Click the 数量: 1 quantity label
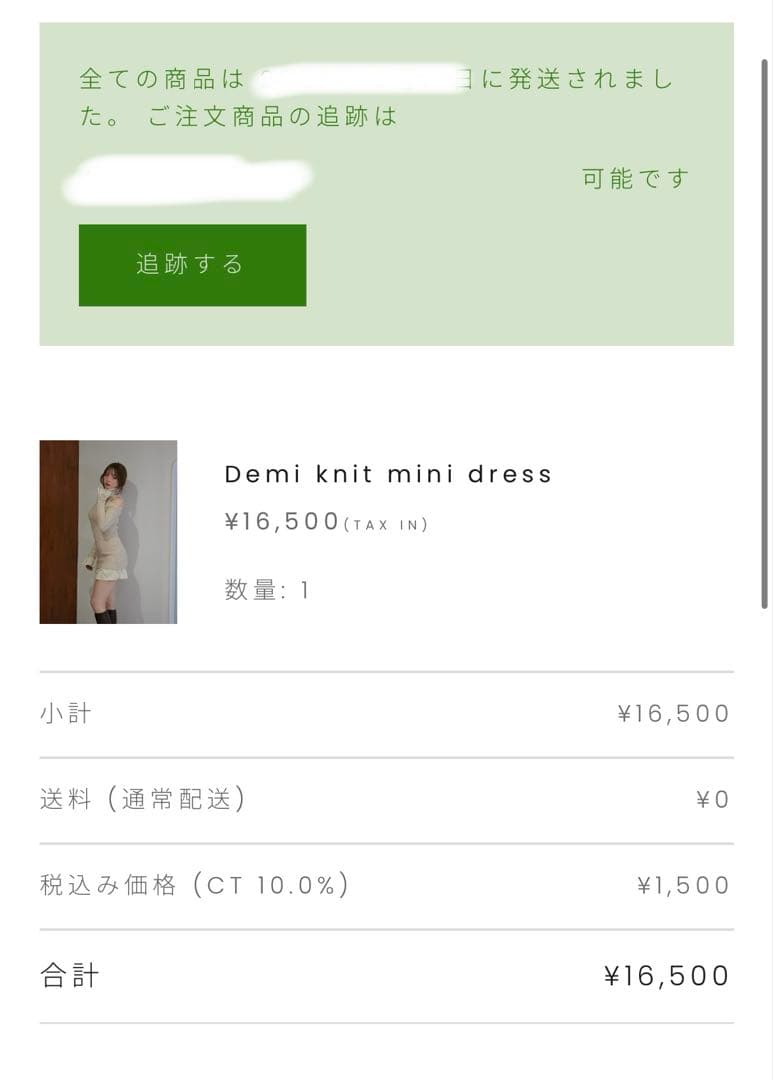Image resolution: width=773 pixels, height=1080 pixels. pos(262,590)
